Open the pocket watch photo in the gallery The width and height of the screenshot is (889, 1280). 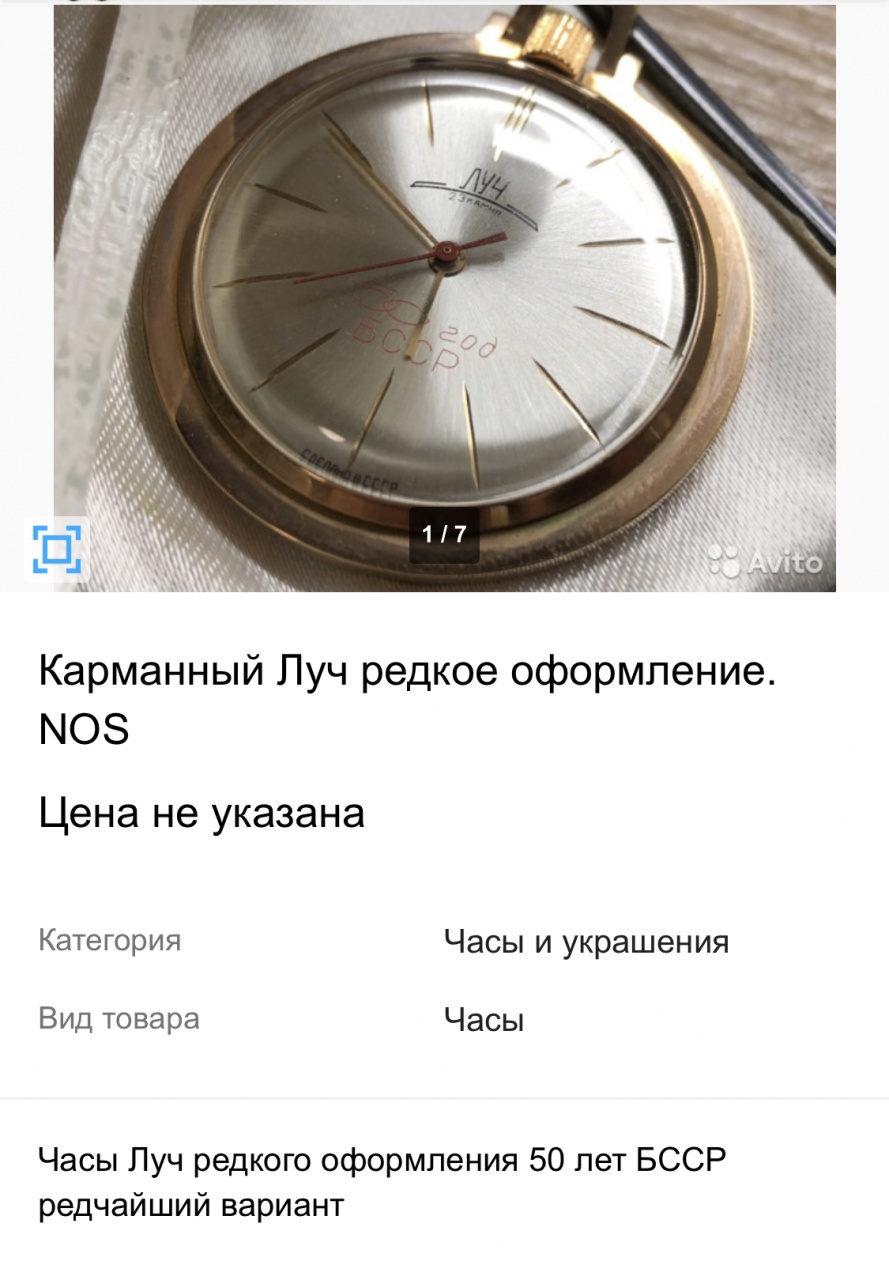pos(444,290)
